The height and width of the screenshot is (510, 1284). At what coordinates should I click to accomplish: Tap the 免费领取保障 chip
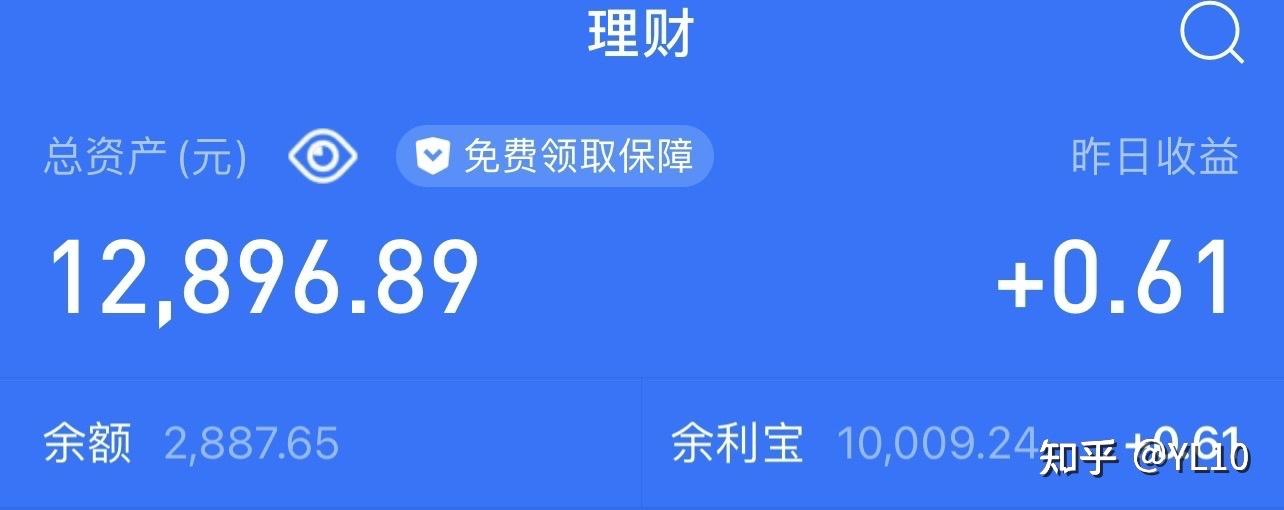click(554, 156)
